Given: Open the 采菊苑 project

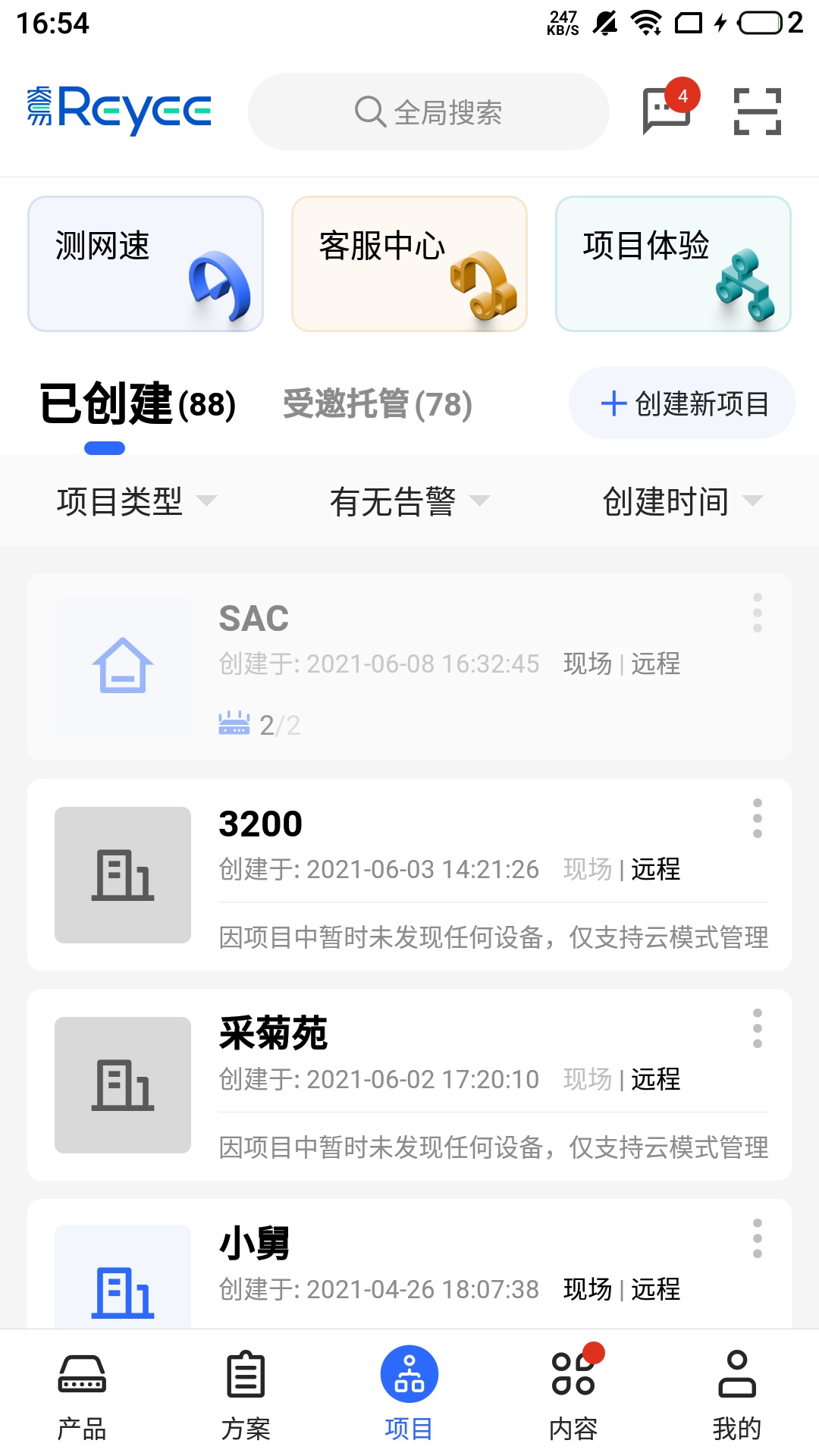Looking at the screenshot, I should (x=409, y=1084).
